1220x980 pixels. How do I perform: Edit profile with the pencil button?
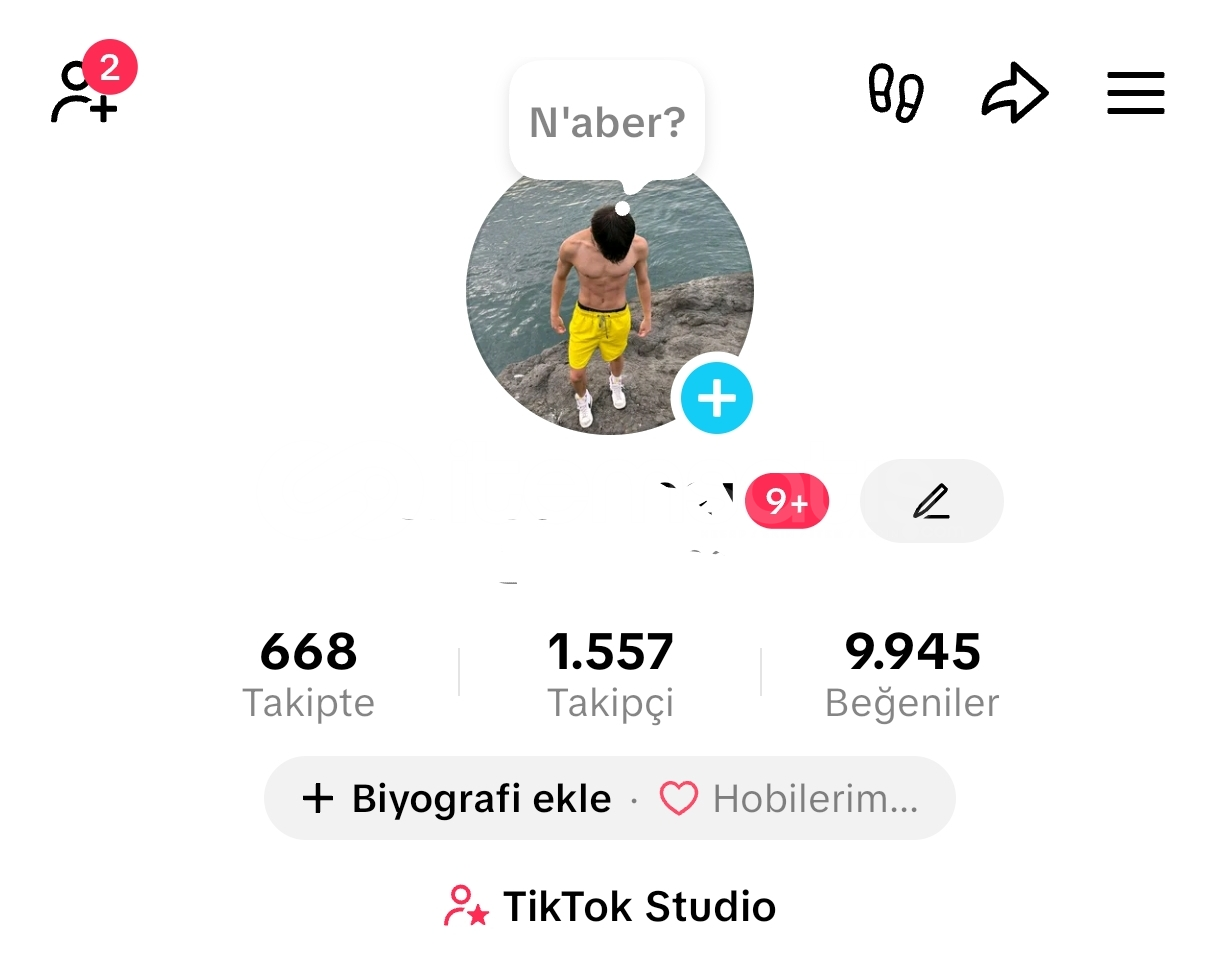coord(931,501)
